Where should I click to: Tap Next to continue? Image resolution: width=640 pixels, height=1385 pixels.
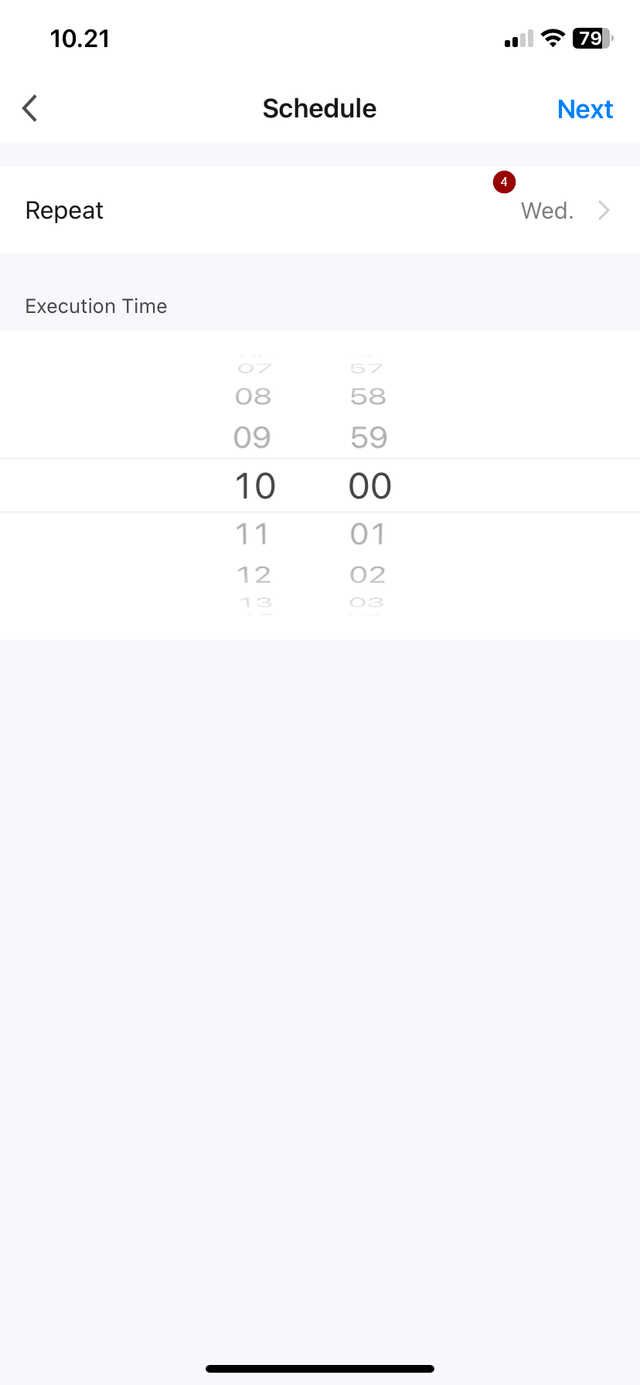coord(585,109)
